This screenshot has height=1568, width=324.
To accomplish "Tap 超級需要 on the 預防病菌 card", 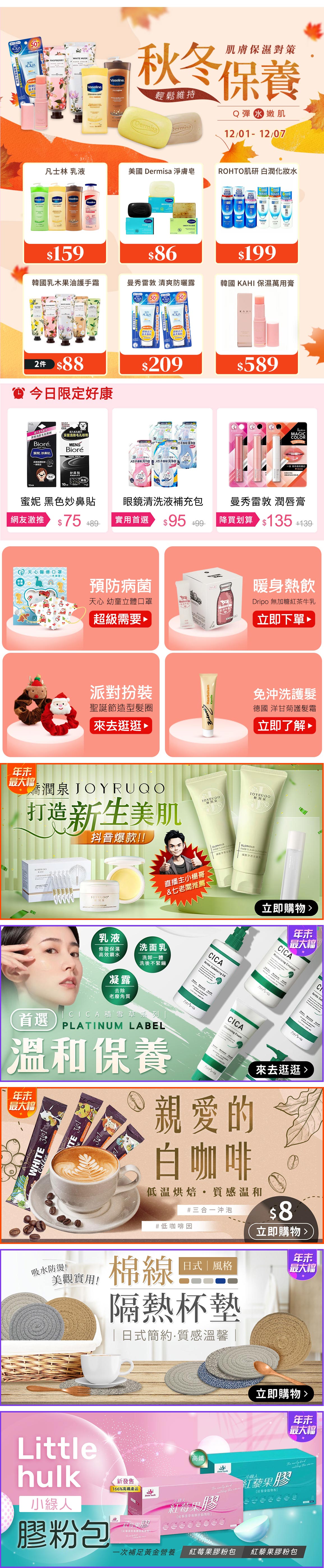I will click(121, 619).
